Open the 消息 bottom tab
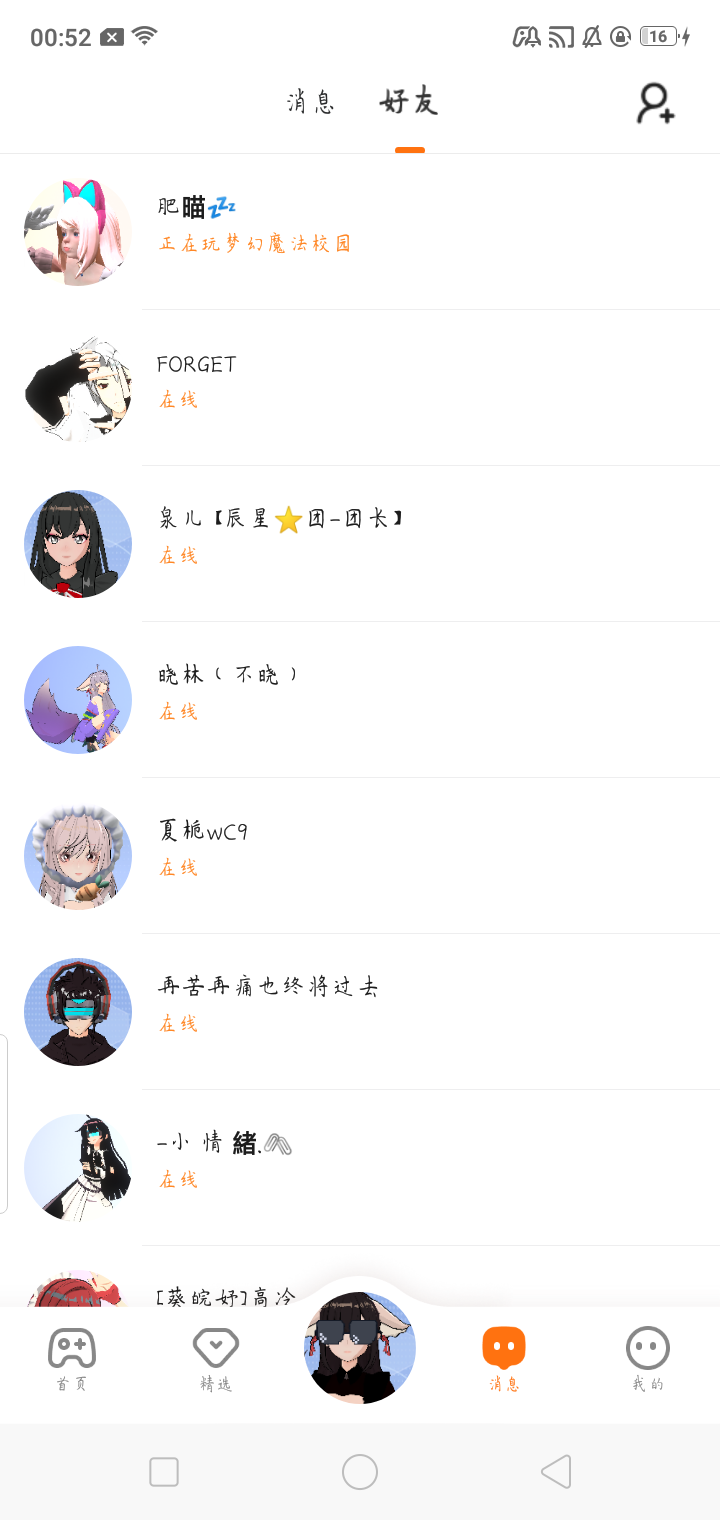This screenshot has width=720, height=1520. click(x=504, y=1359)
